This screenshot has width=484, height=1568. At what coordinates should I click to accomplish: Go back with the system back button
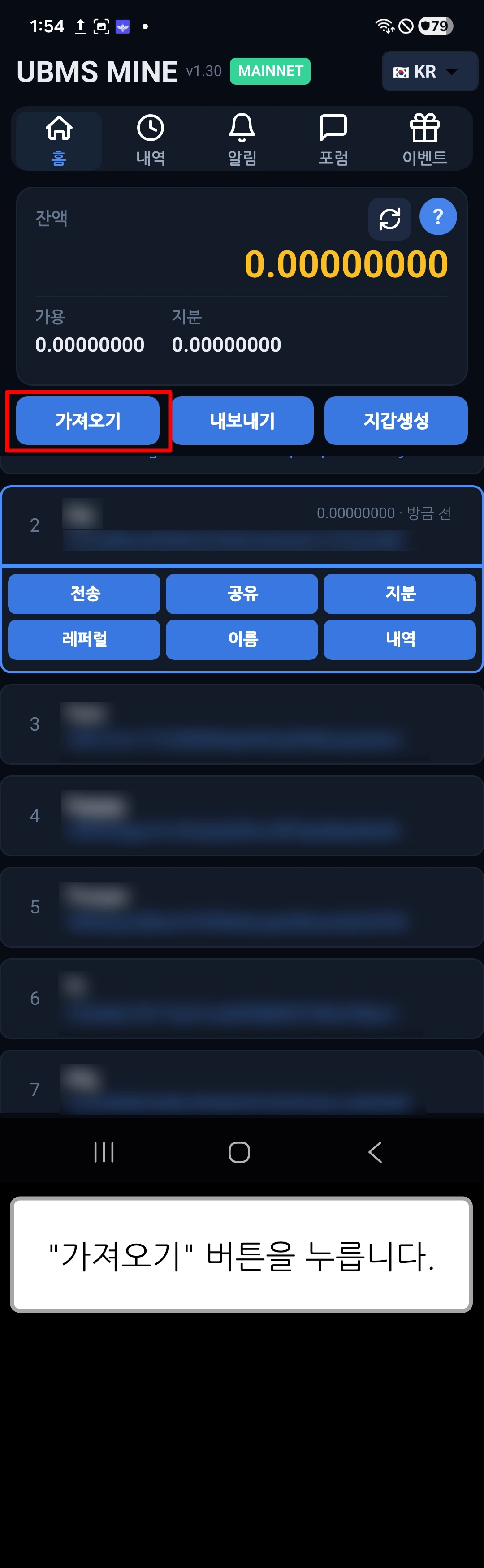pyautogui.click(x=375, y=1152)
